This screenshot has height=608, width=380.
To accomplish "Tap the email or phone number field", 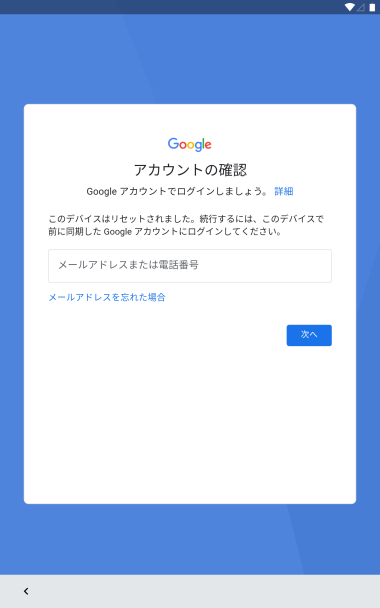I will (190, 266).
